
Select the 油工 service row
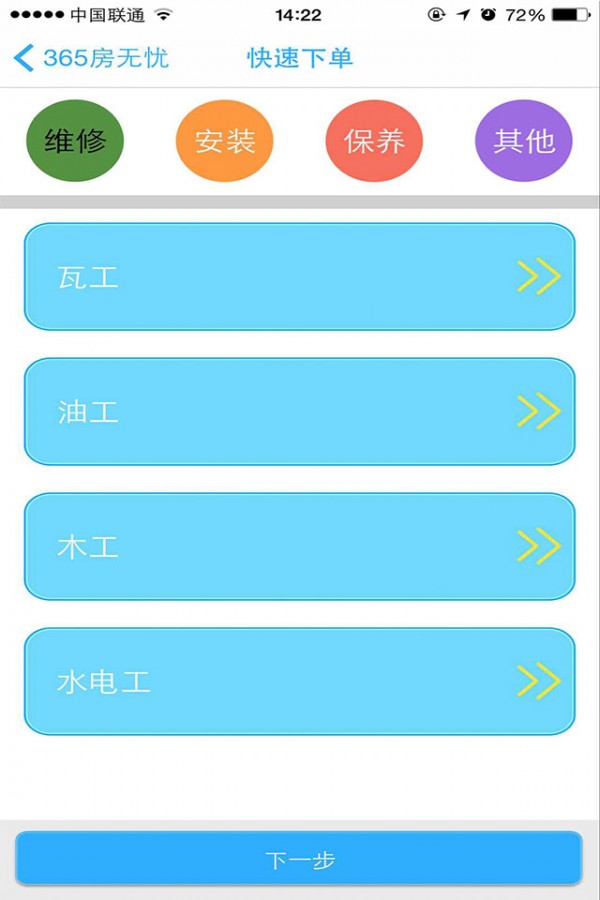pyautogui.click(x=299, y=412)
